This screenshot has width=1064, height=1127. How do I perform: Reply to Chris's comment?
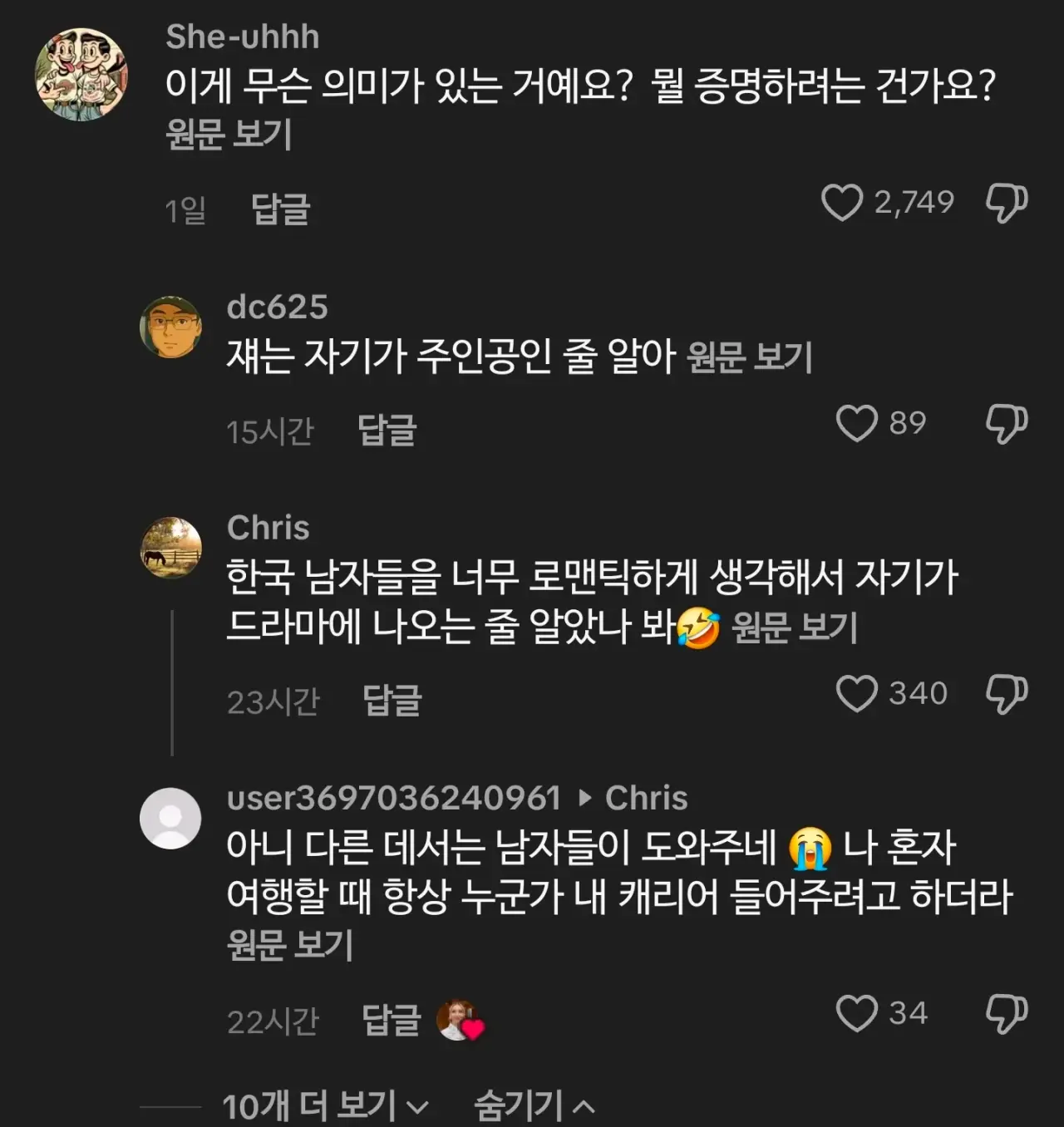click(392, 701)
